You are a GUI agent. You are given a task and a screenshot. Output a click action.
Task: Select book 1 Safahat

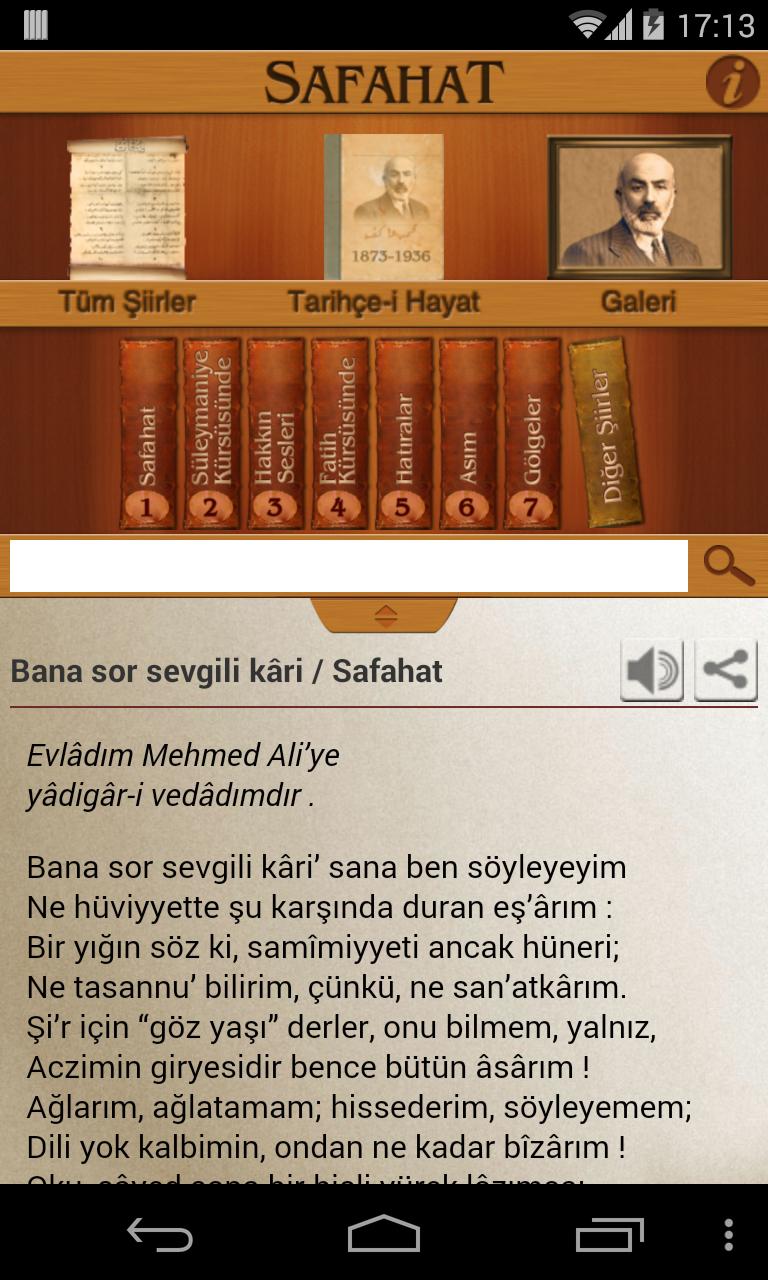147,433
